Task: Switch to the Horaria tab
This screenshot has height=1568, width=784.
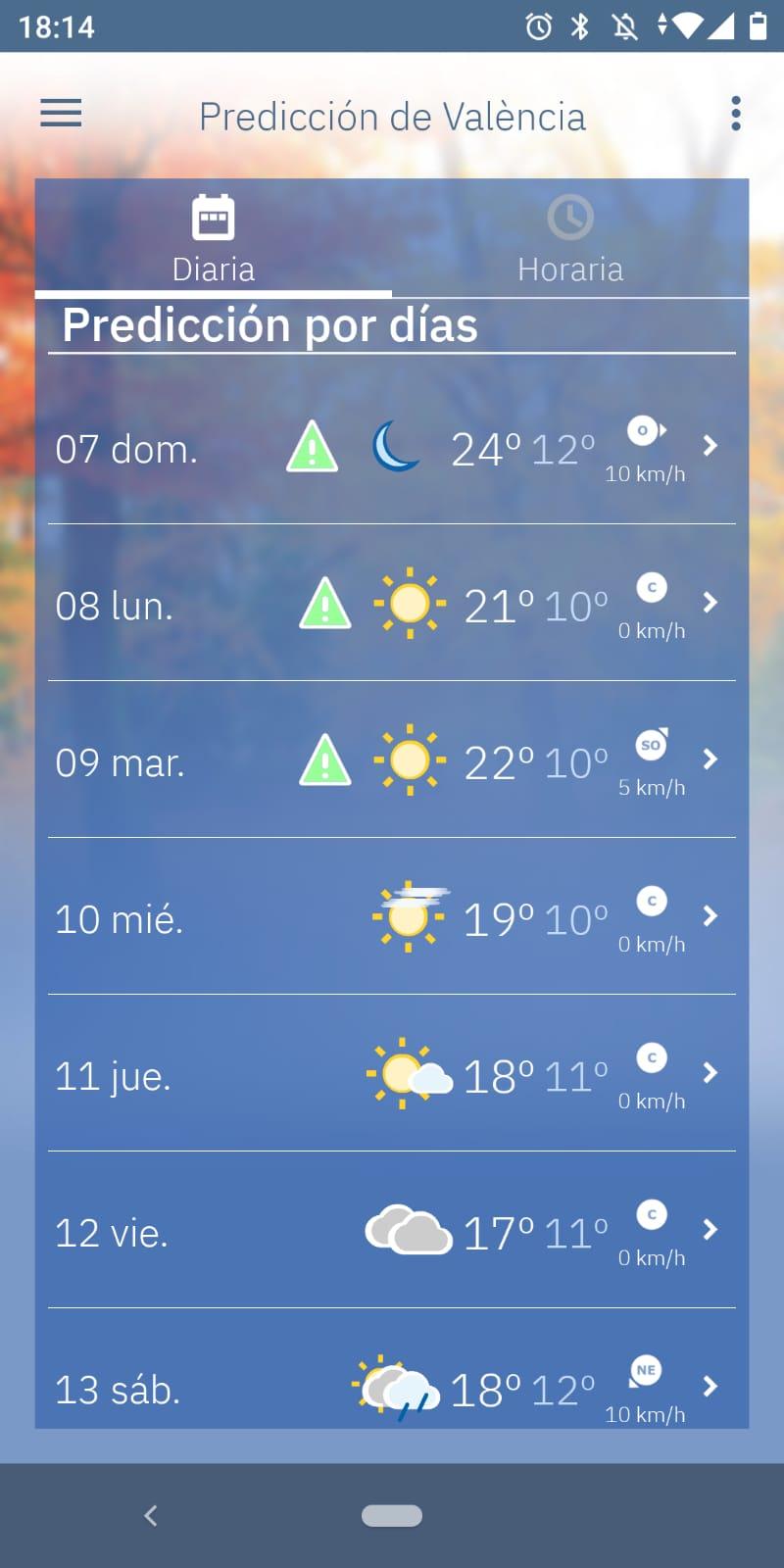Action: pyautogui.click(x=570, y=240)
